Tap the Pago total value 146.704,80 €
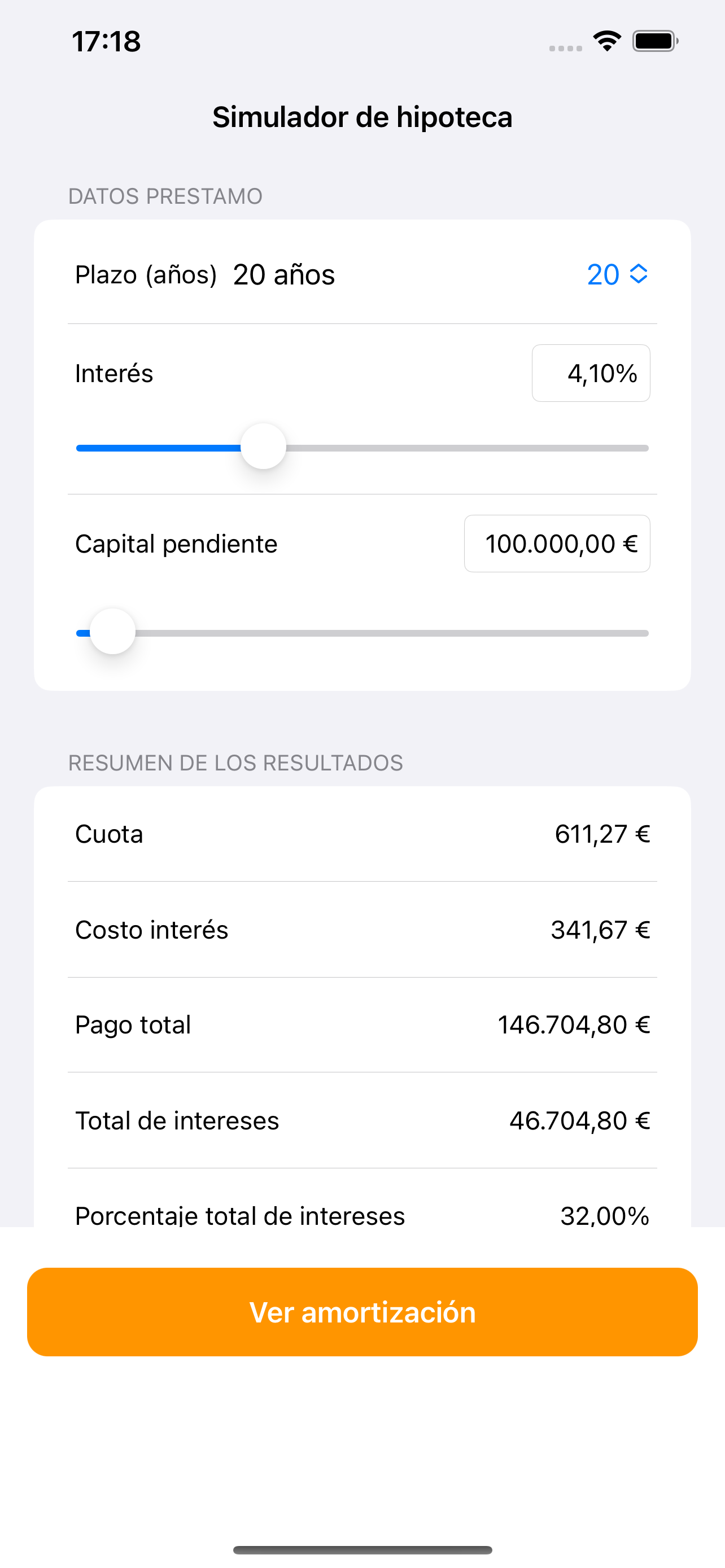 (x=573, y=1024)
